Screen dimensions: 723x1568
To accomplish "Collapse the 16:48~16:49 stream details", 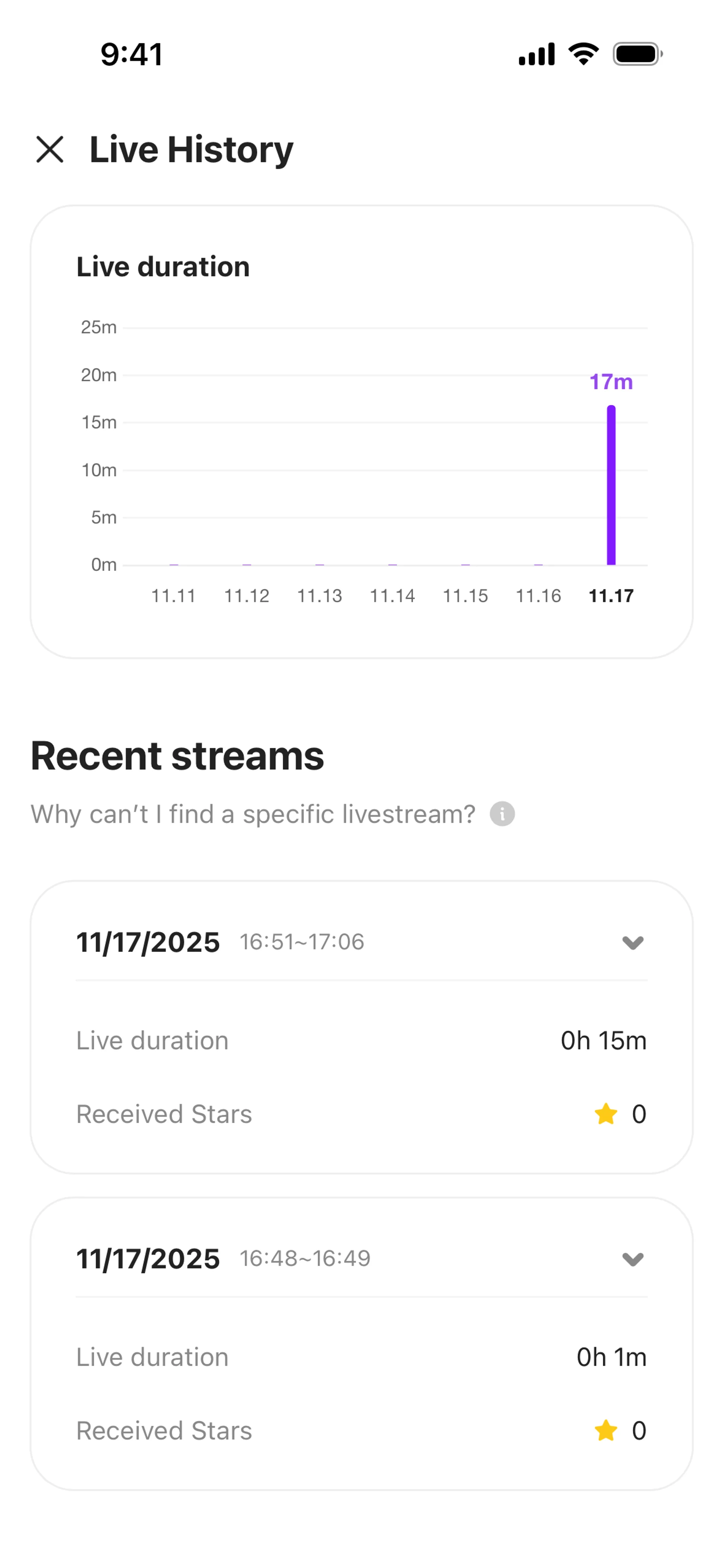I will click(633, 1259).
